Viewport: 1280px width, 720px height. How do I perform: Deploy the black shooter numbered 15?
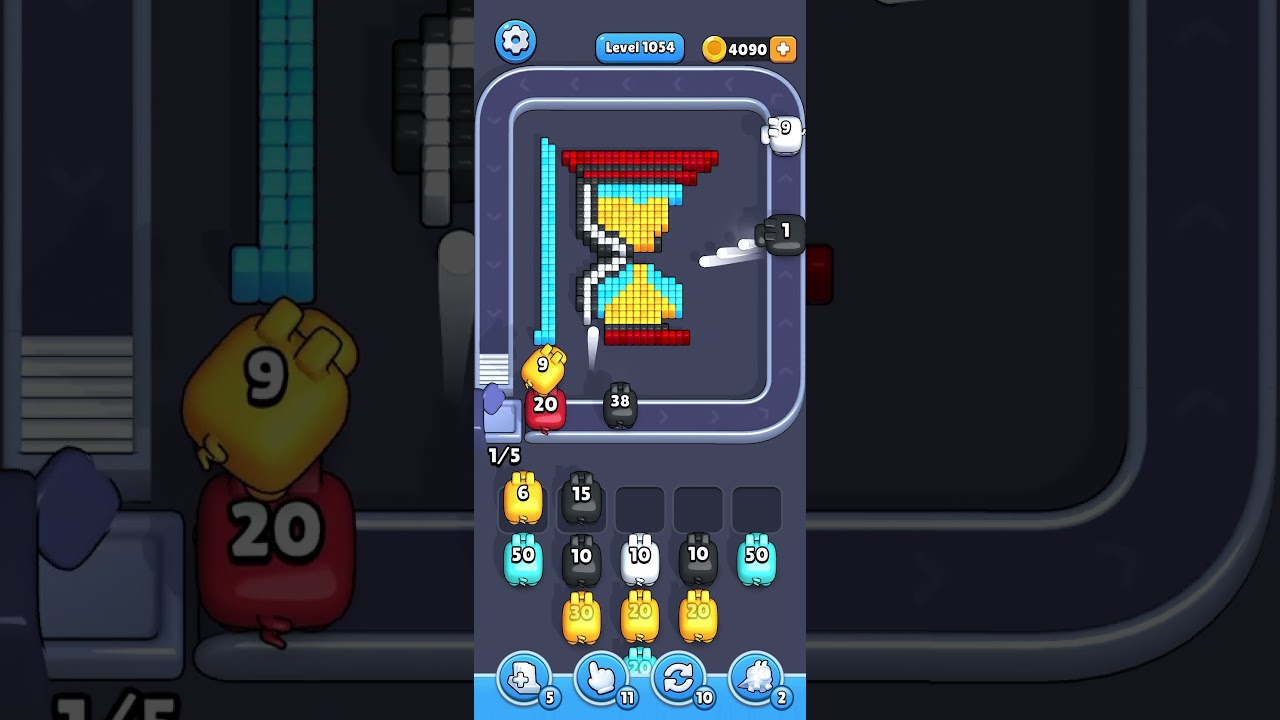pyautogui.click(x=581, y=498)
